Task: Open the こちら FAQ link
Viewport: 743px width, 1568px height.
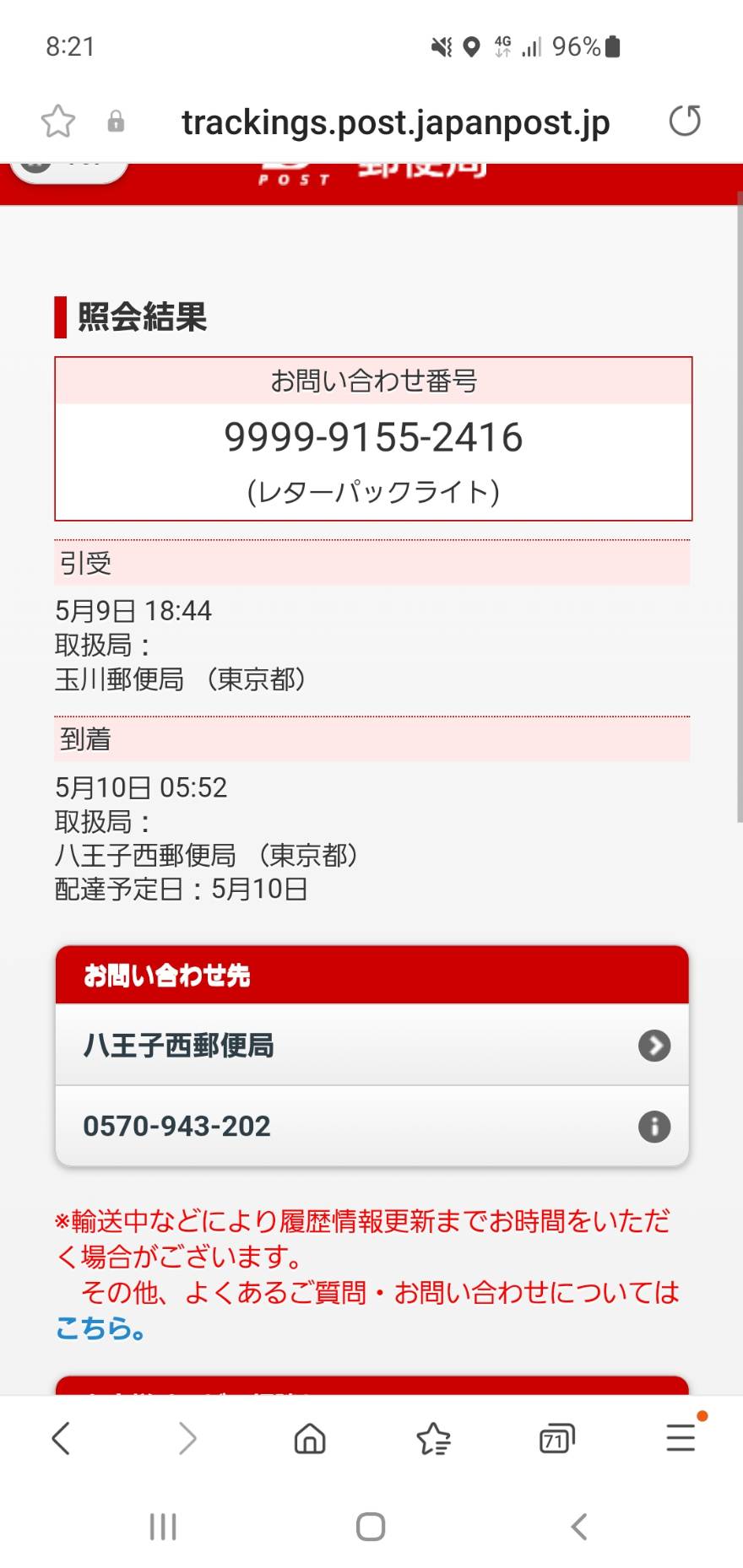Action: pyautogui.click(x=100, y=1328)
